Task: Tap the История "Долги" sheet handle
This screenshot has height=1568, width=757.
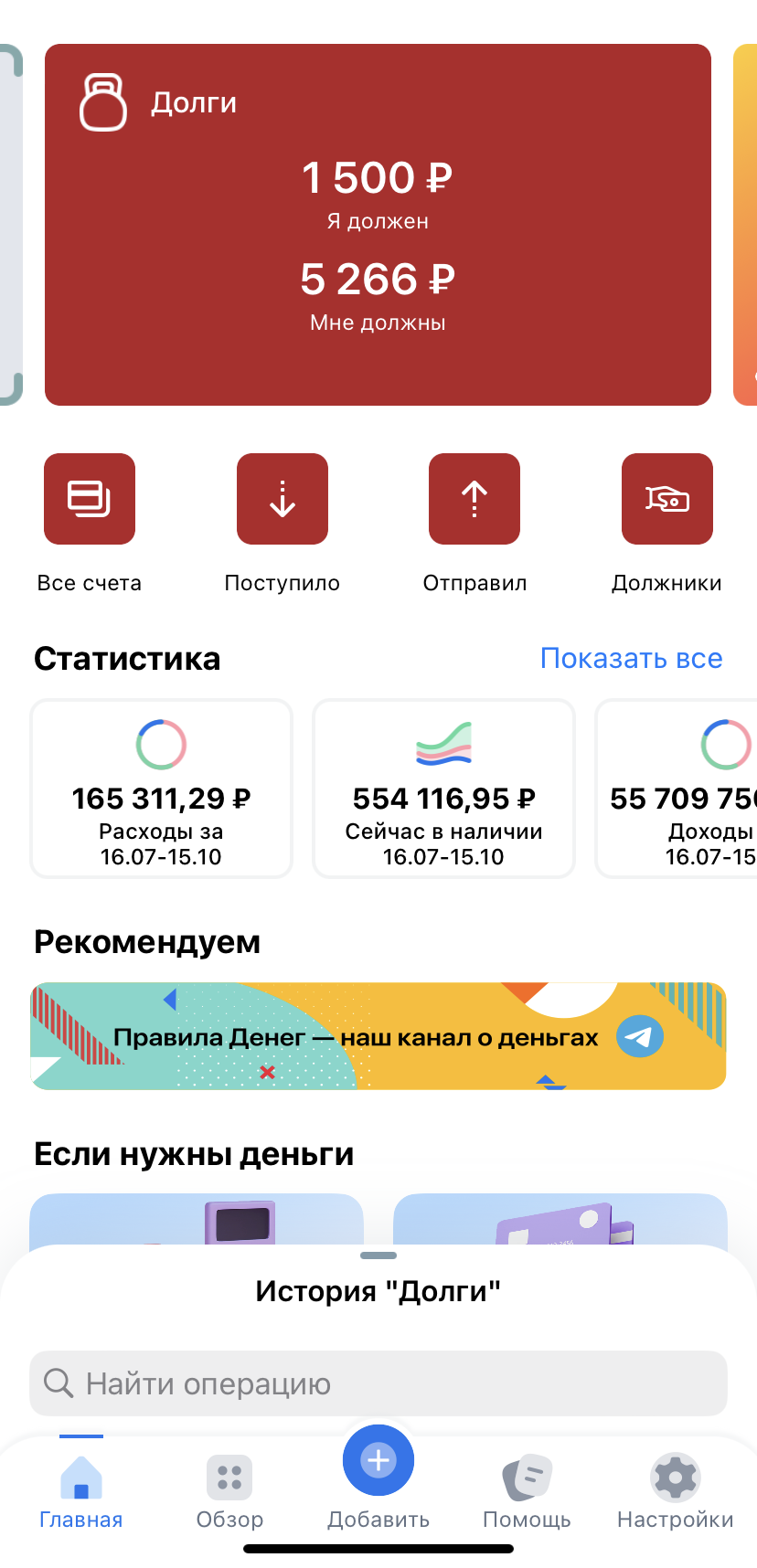Action: click(378, 1255)
